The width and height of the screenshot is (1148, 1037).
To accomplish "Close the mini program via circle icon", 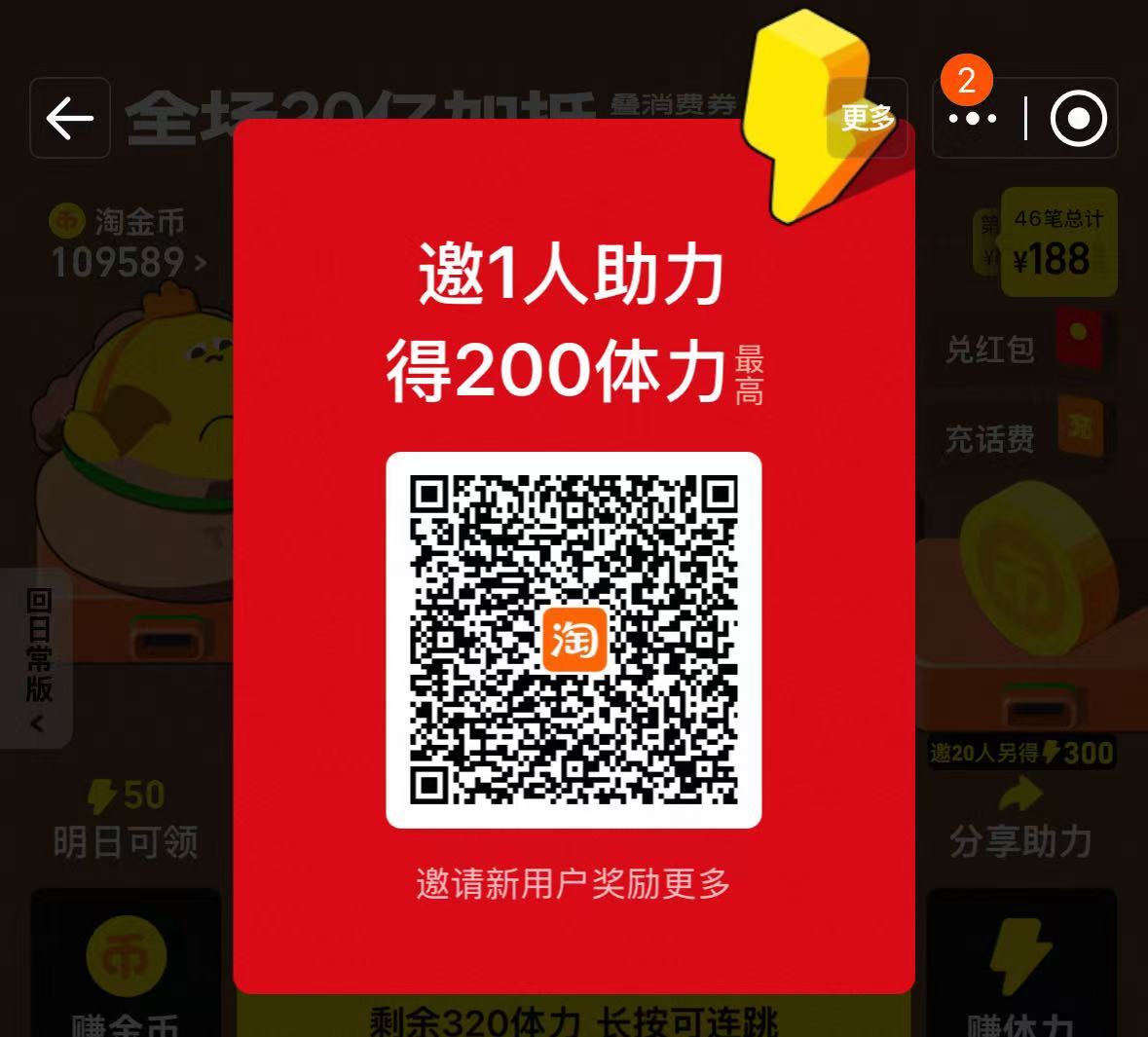I will pos(1078,119).
